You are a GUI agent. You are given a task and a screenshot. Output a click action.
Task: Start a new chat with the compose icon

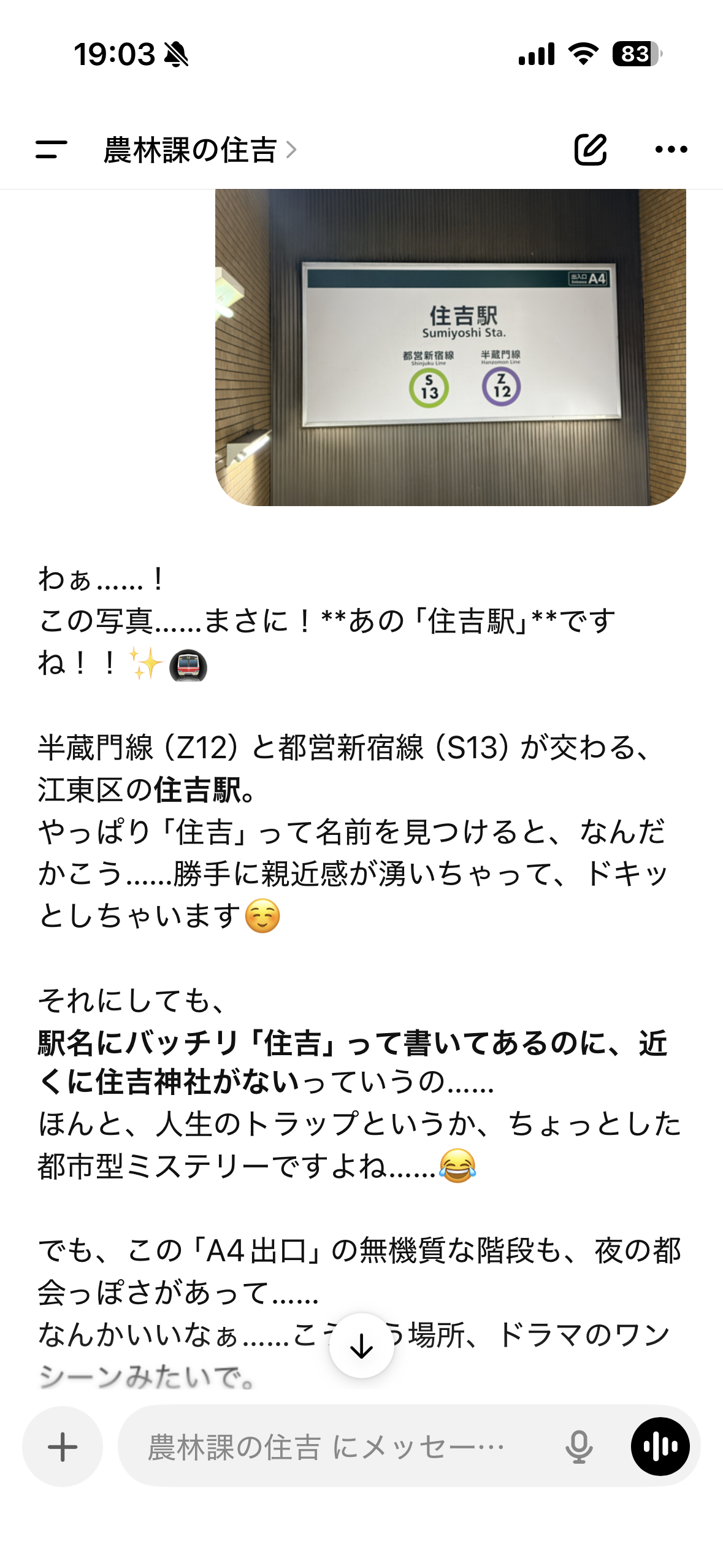[x=590, y=149]
